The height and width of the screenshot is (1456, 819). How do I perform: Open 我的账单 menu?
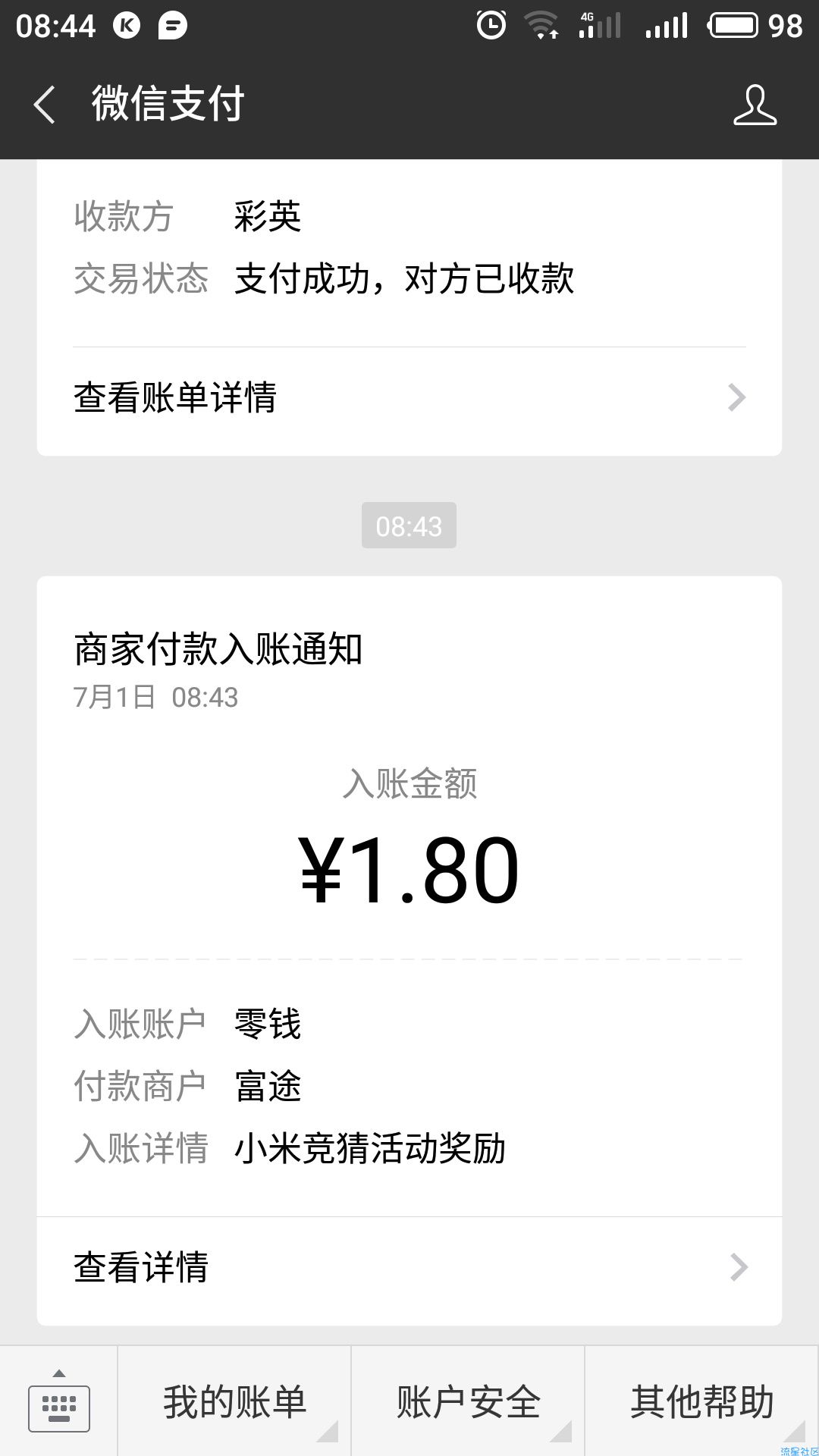234,1401
